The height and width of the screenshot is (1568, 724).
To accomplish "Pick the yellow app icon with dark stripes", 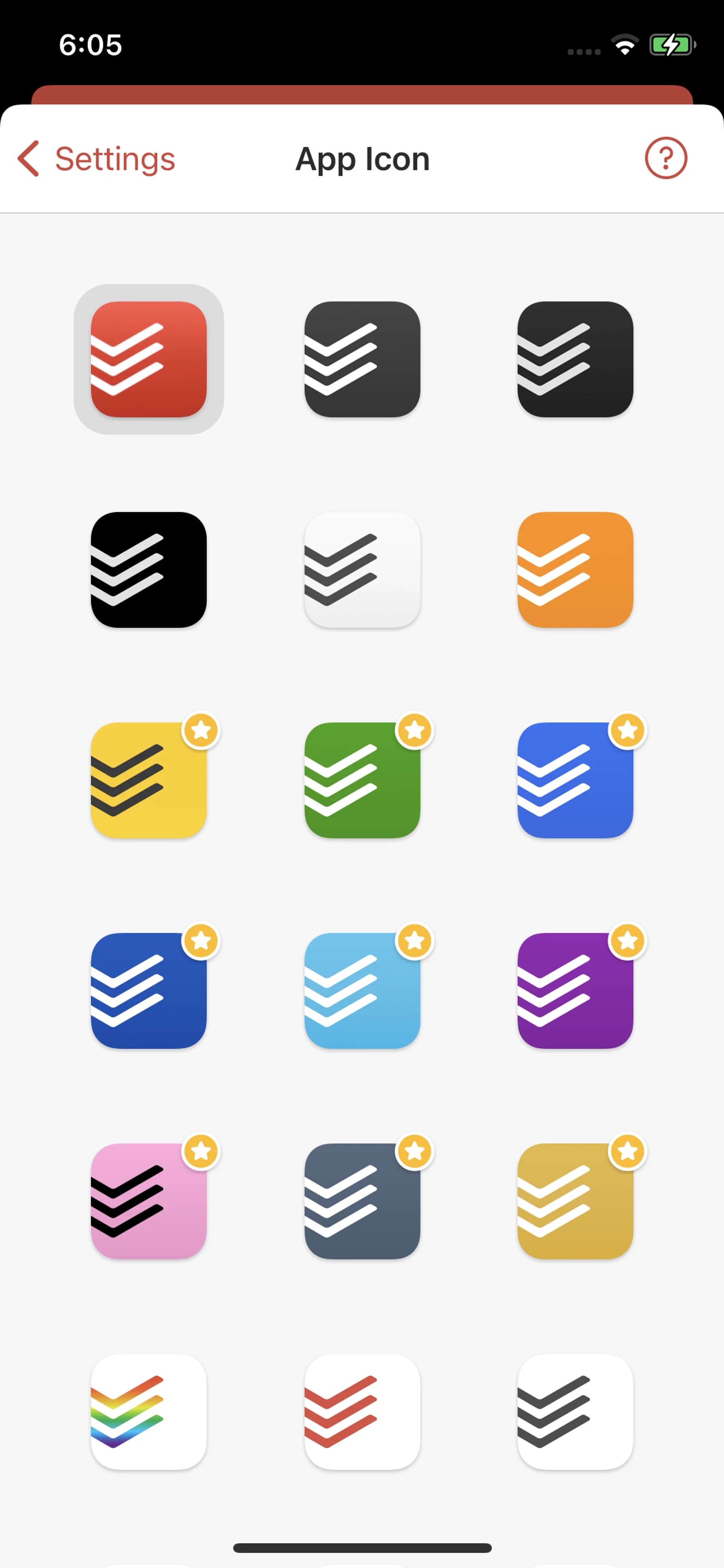I will coord(149,780).
